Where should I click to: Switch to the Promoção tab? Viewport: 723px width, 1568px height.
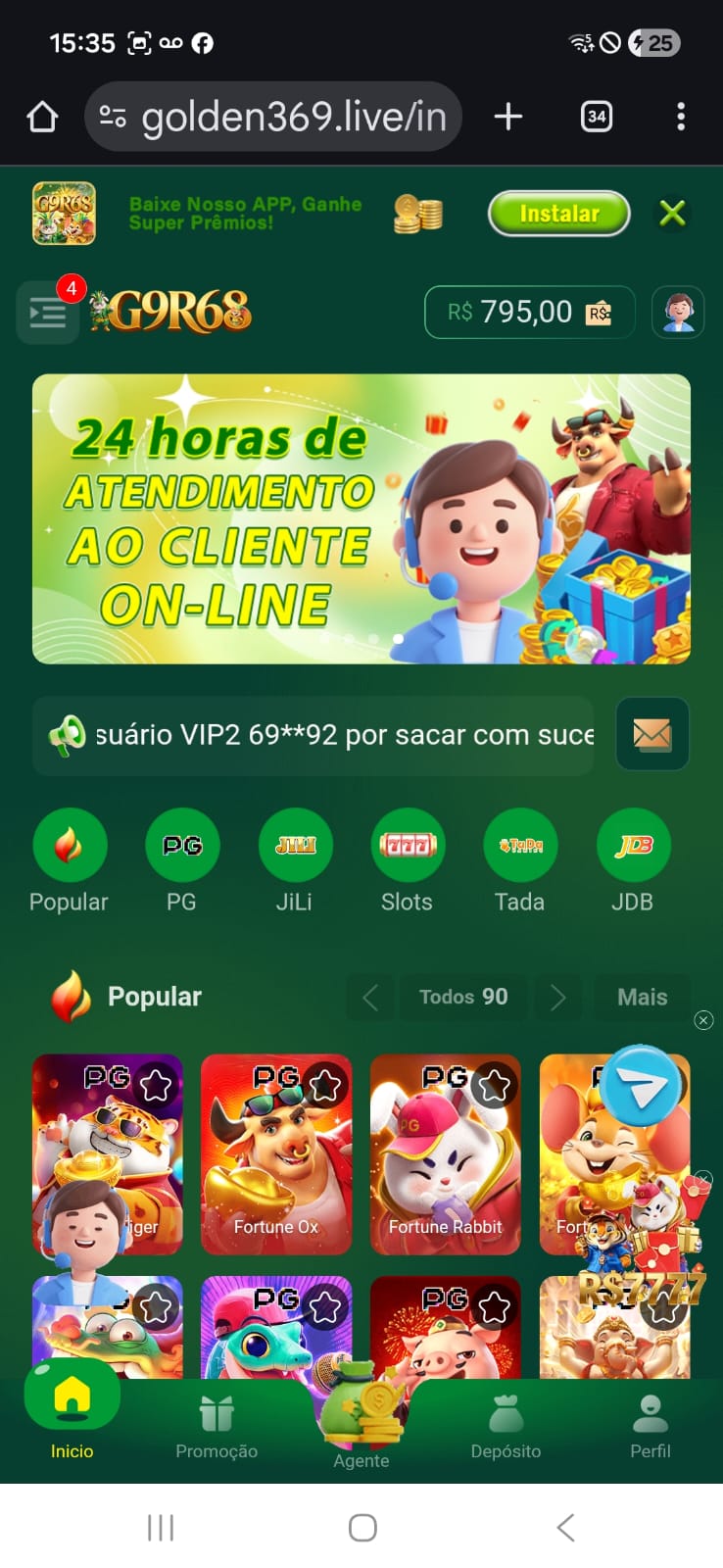[217, 1426]
